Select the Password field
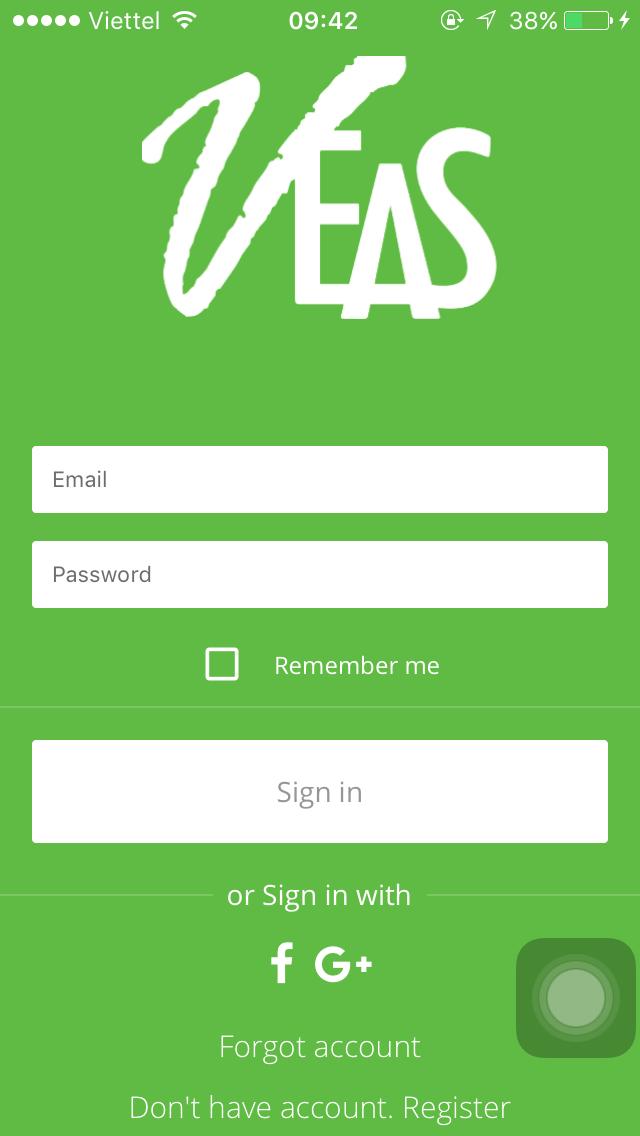The height and width of the screenshot is (1136, 640). click(320, 574)
